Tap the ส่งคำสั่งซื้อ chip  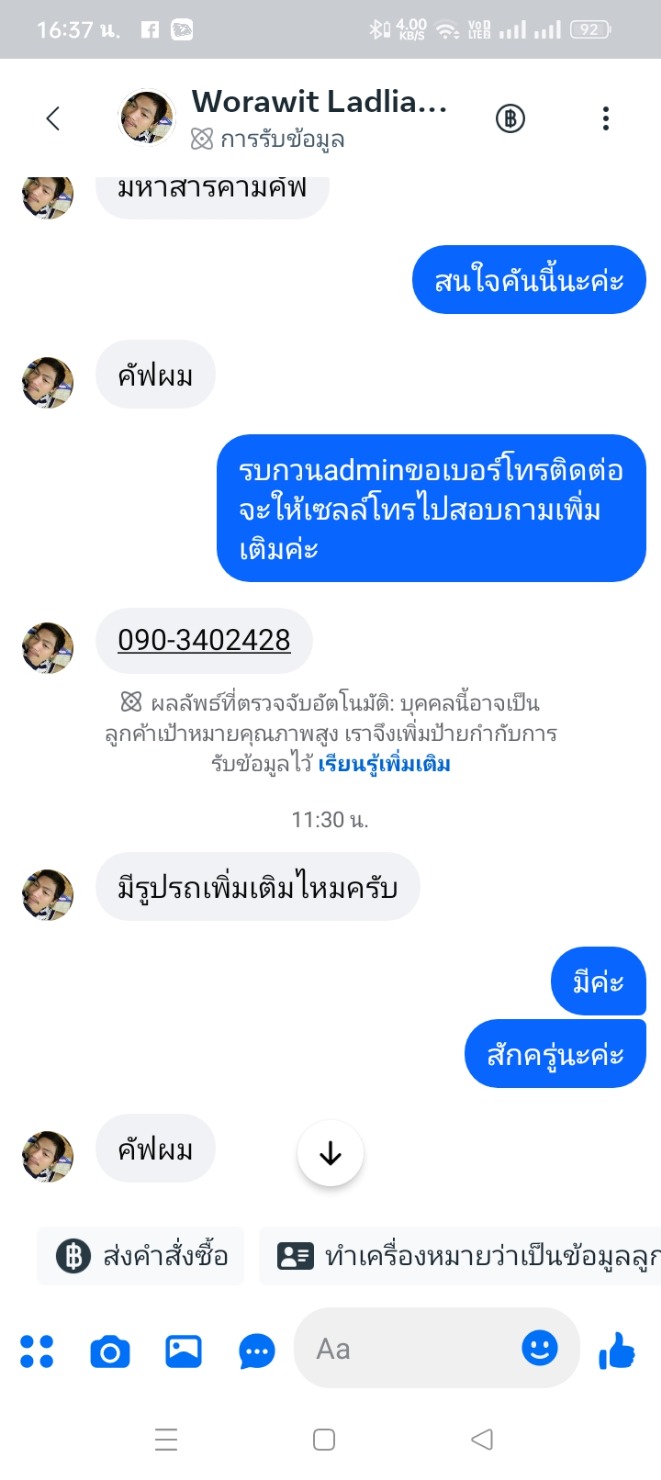(141, 1256)
